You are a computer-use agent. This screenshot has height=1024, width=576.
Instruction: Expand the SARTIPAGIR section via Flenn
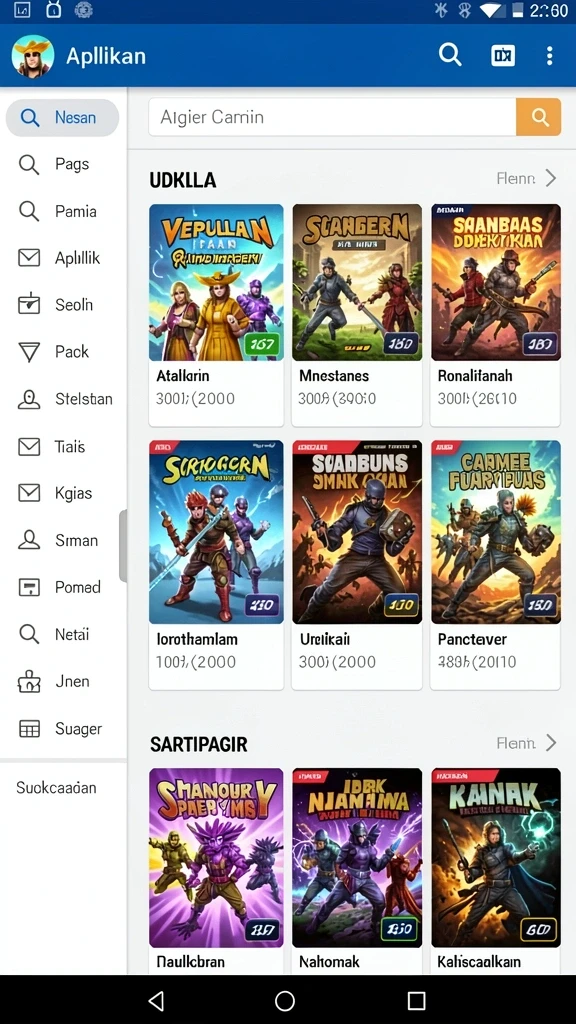click(526, 743)
